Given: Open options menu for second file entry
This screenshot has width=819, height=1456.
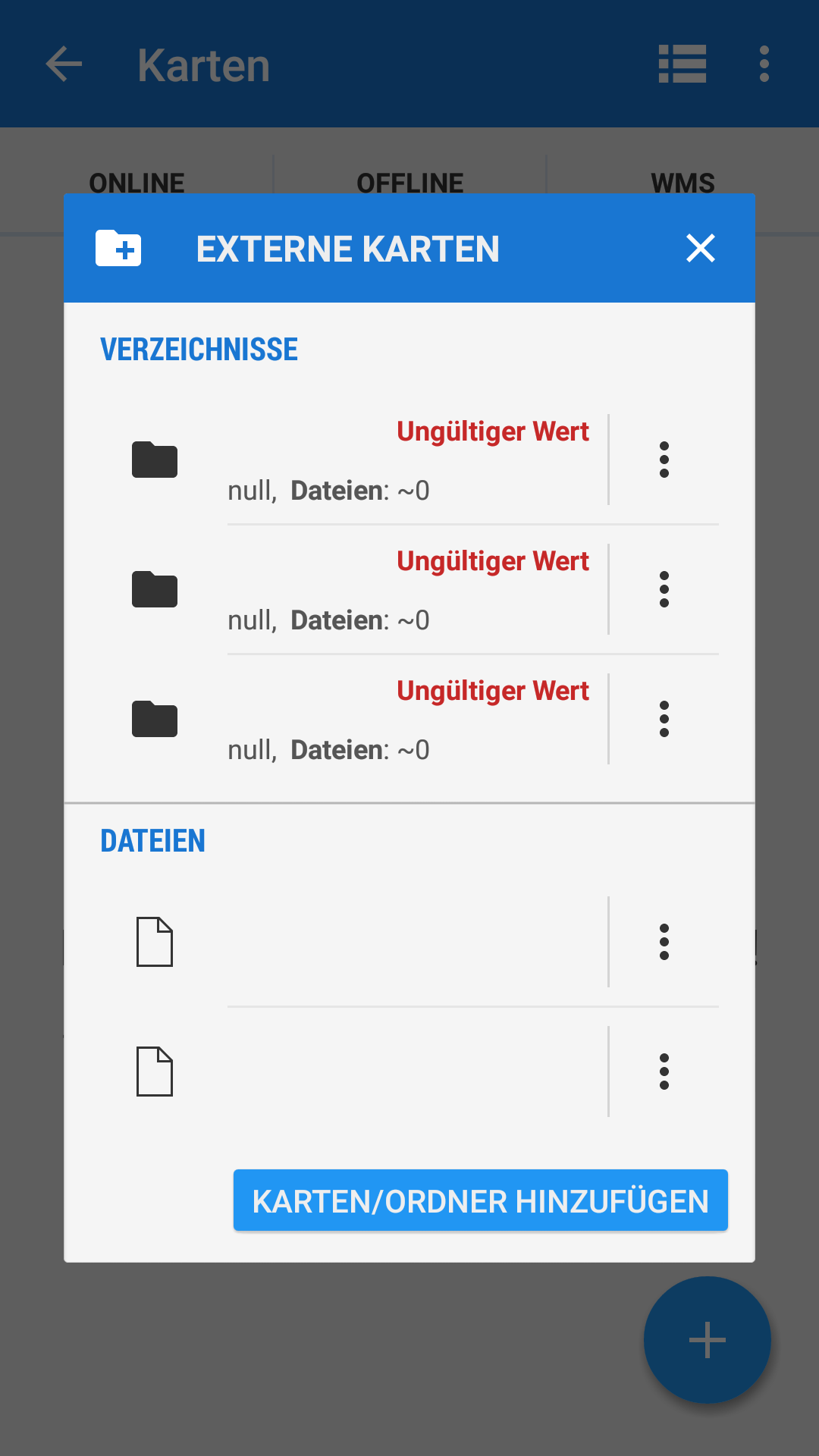Looking at the screenshot, I should click(x=664, y=1072).
